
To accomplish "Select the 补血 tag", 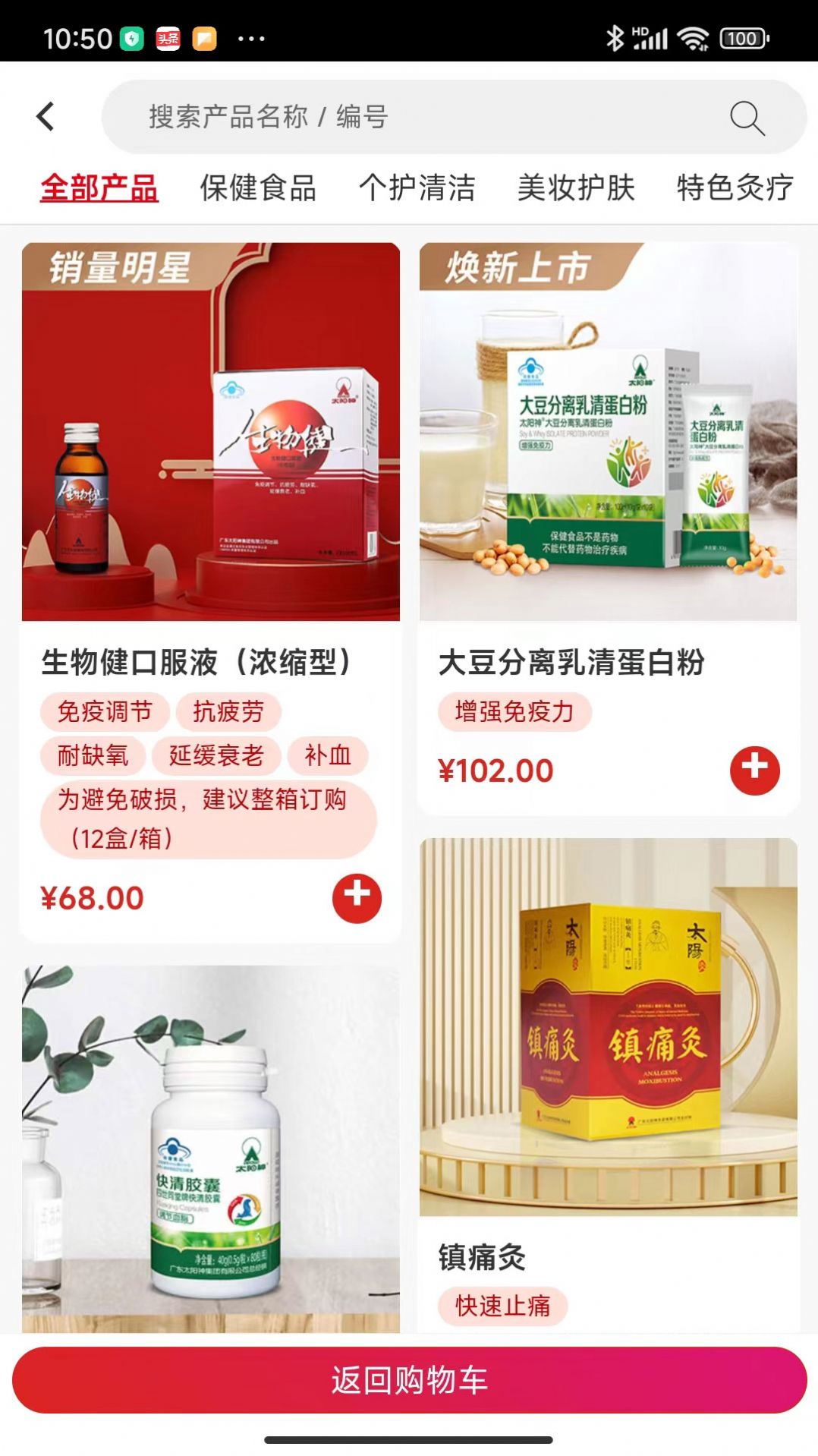I will pos(328,756).
